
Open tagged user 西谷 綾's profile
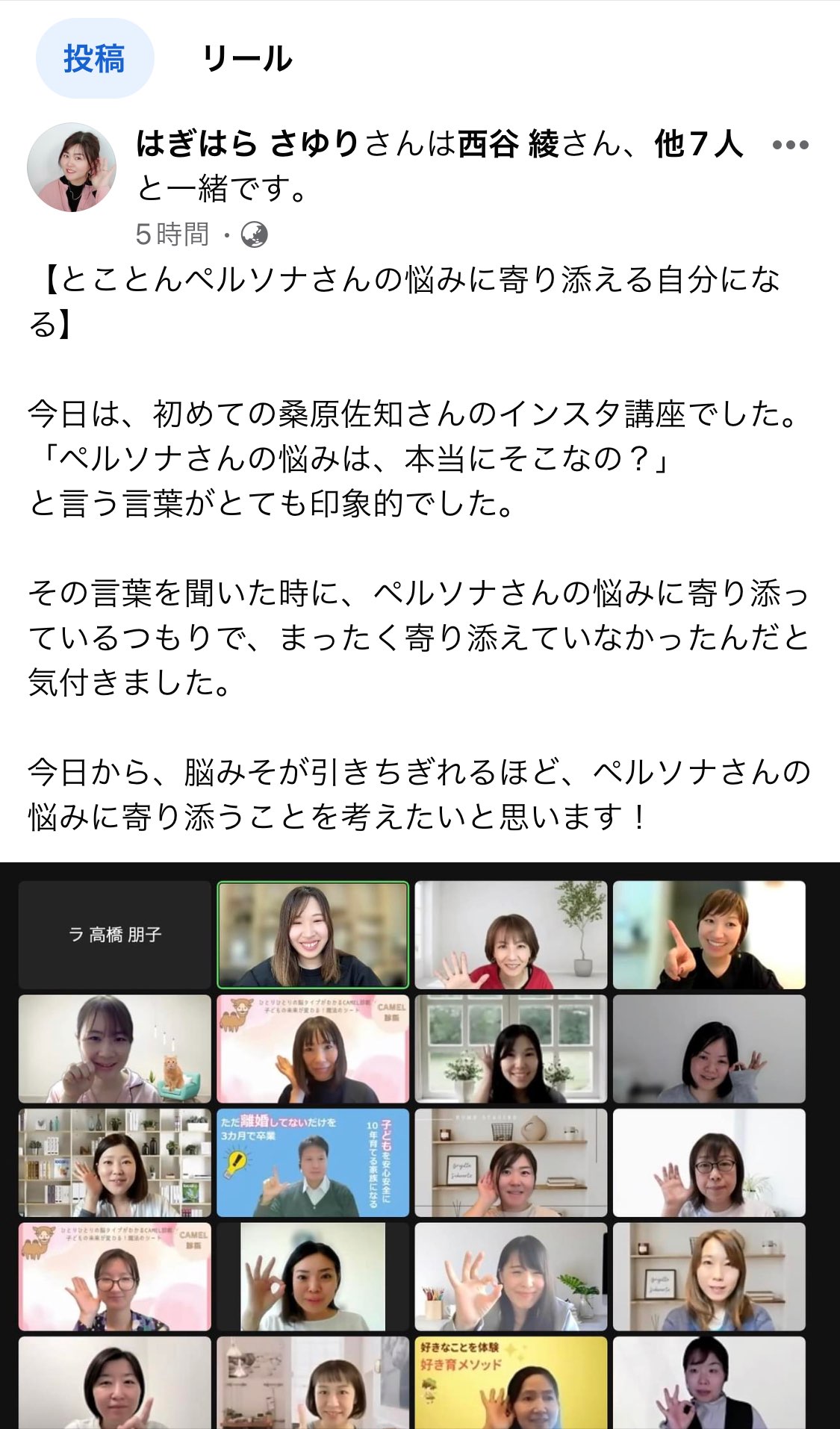point(508,143)
